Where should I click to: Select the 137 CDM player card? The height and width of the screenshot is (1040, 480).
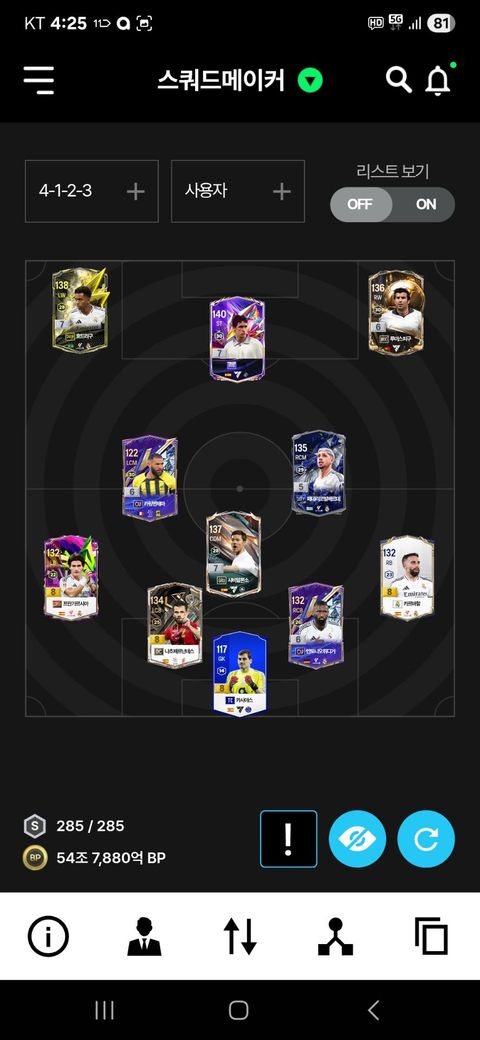click(x=233, y=553)
